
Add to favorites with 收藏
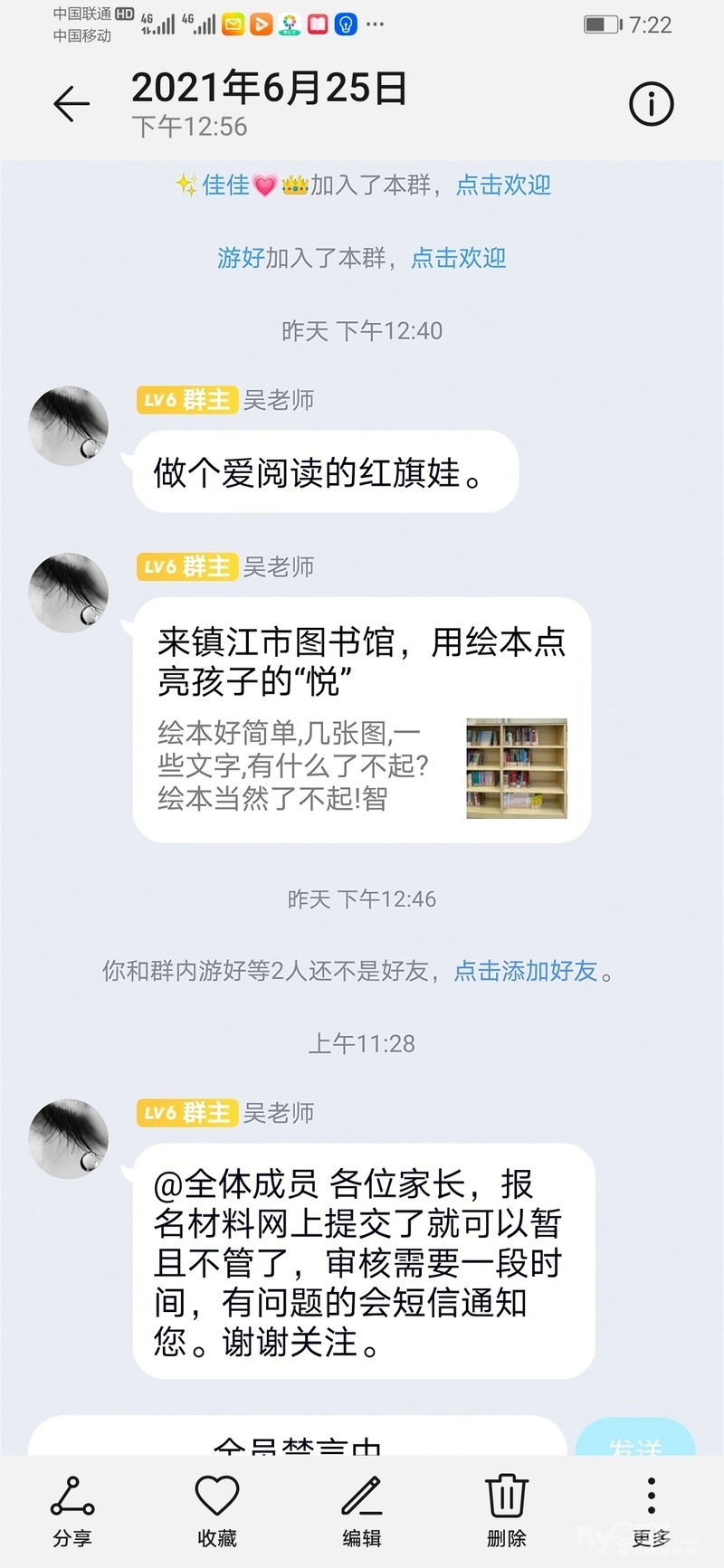217,1509
